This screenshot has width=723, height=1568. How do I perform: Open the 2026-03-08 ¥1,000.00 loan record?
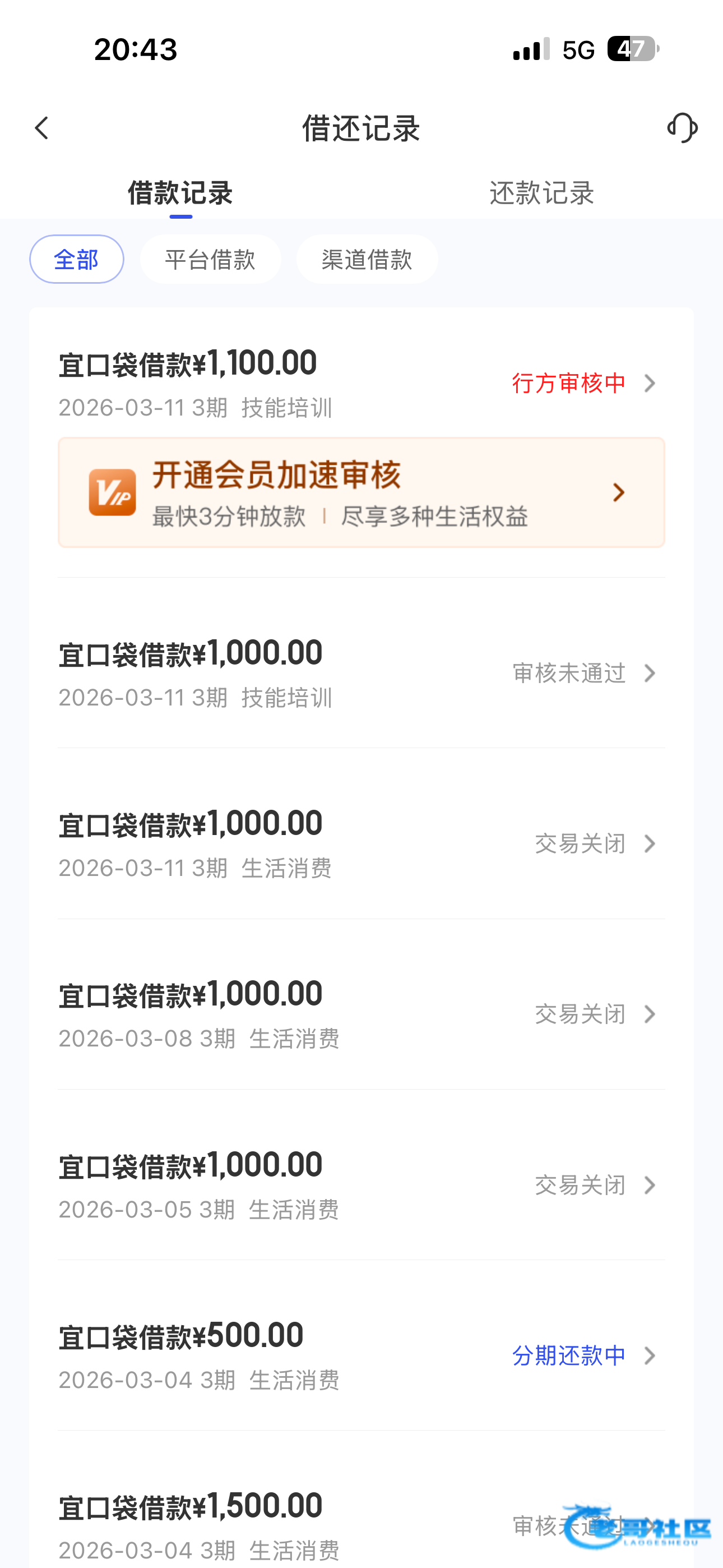coord(360,1014)
